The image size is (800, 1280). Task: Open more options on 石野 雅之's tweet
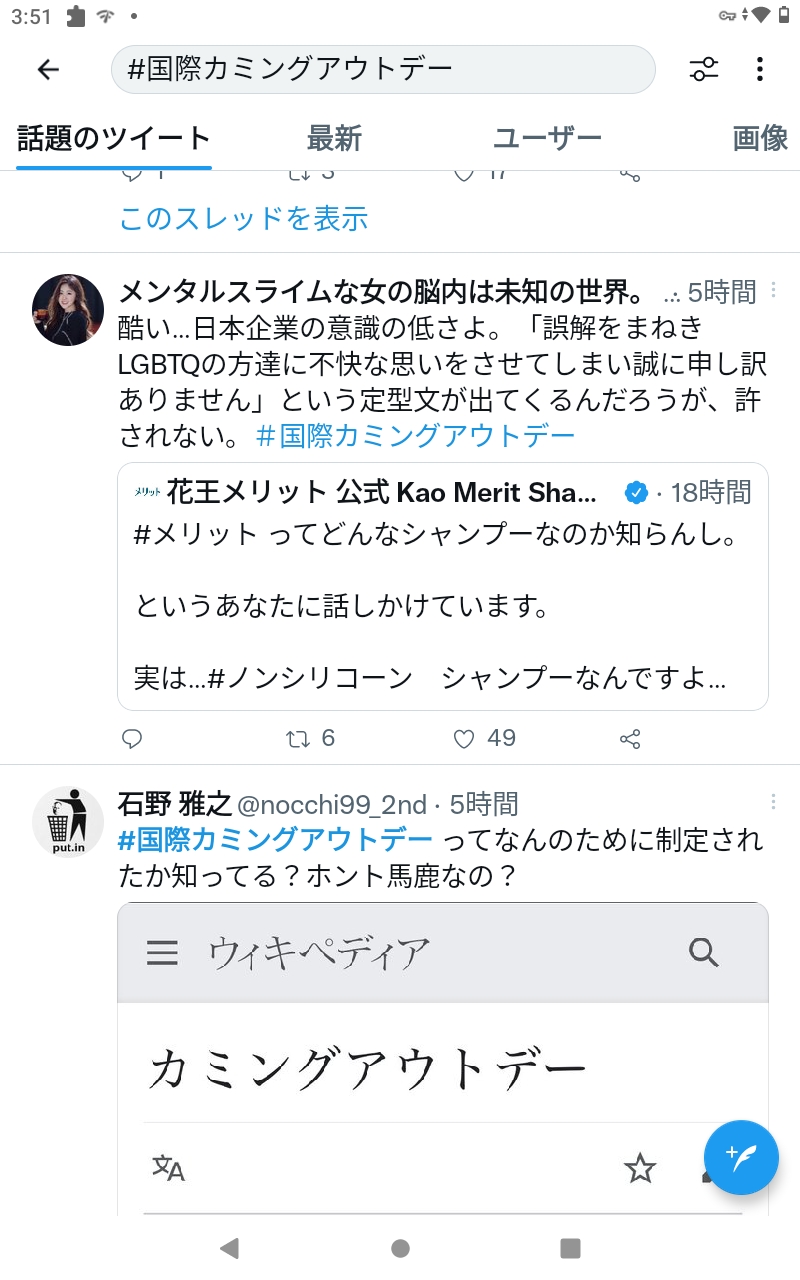coord(773,802)
